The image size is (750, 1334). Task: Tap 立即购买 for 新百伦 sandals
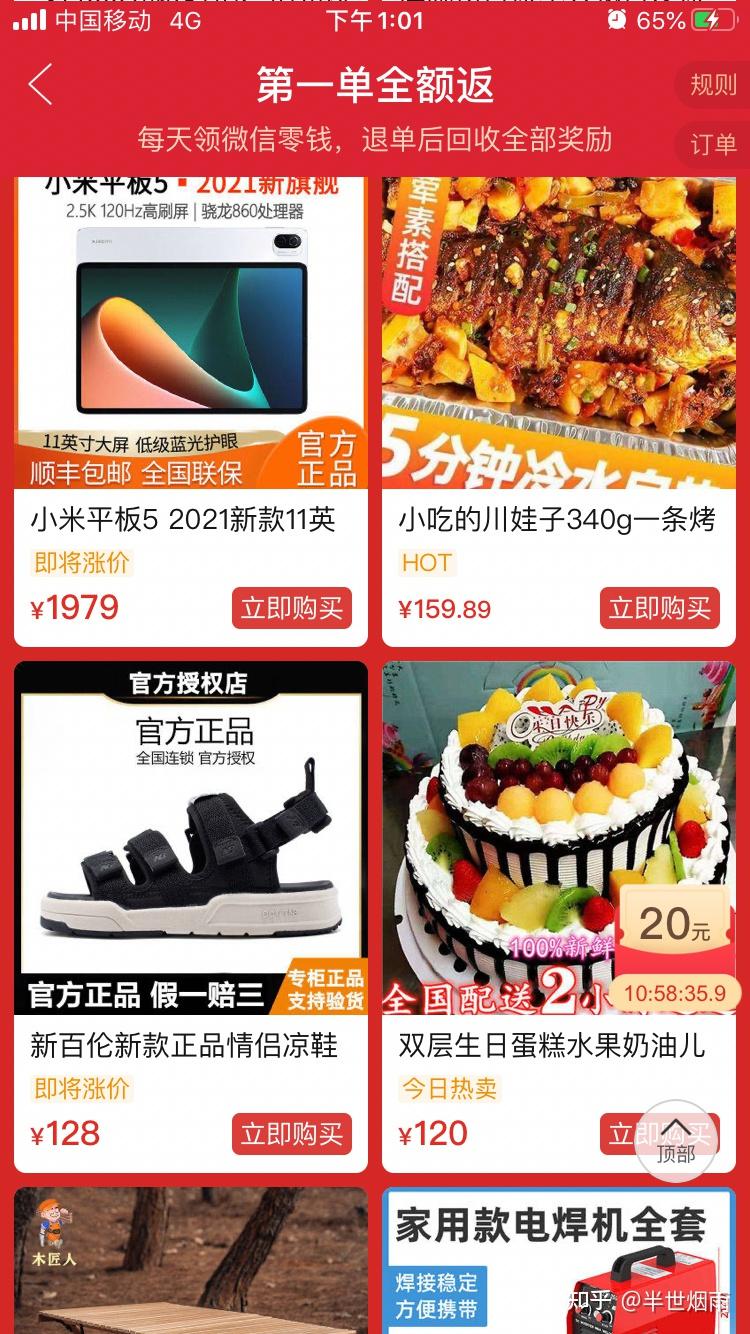click(292, 1134)
